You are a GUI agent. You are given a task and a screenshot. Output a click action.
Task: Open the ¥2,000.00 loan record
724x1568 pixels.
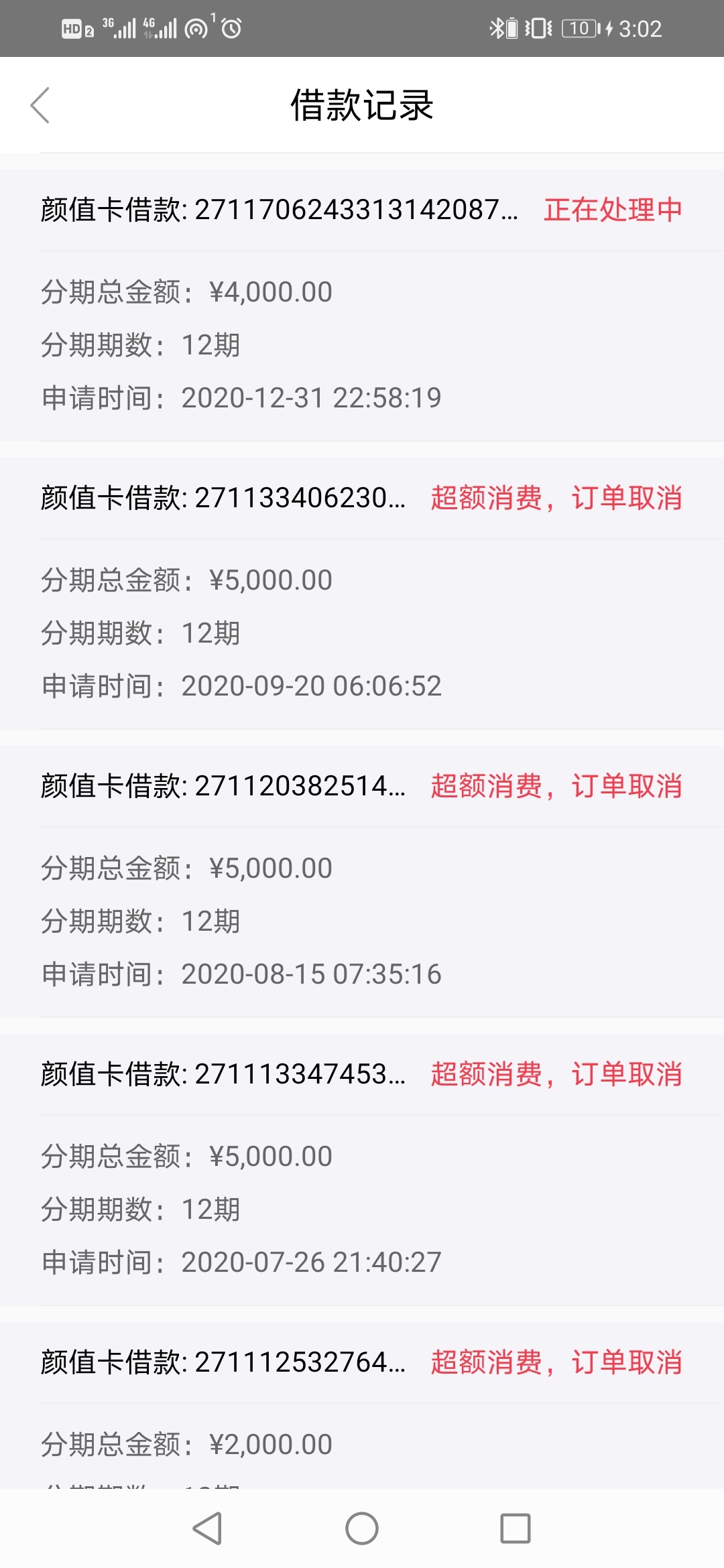[362, 1405]
